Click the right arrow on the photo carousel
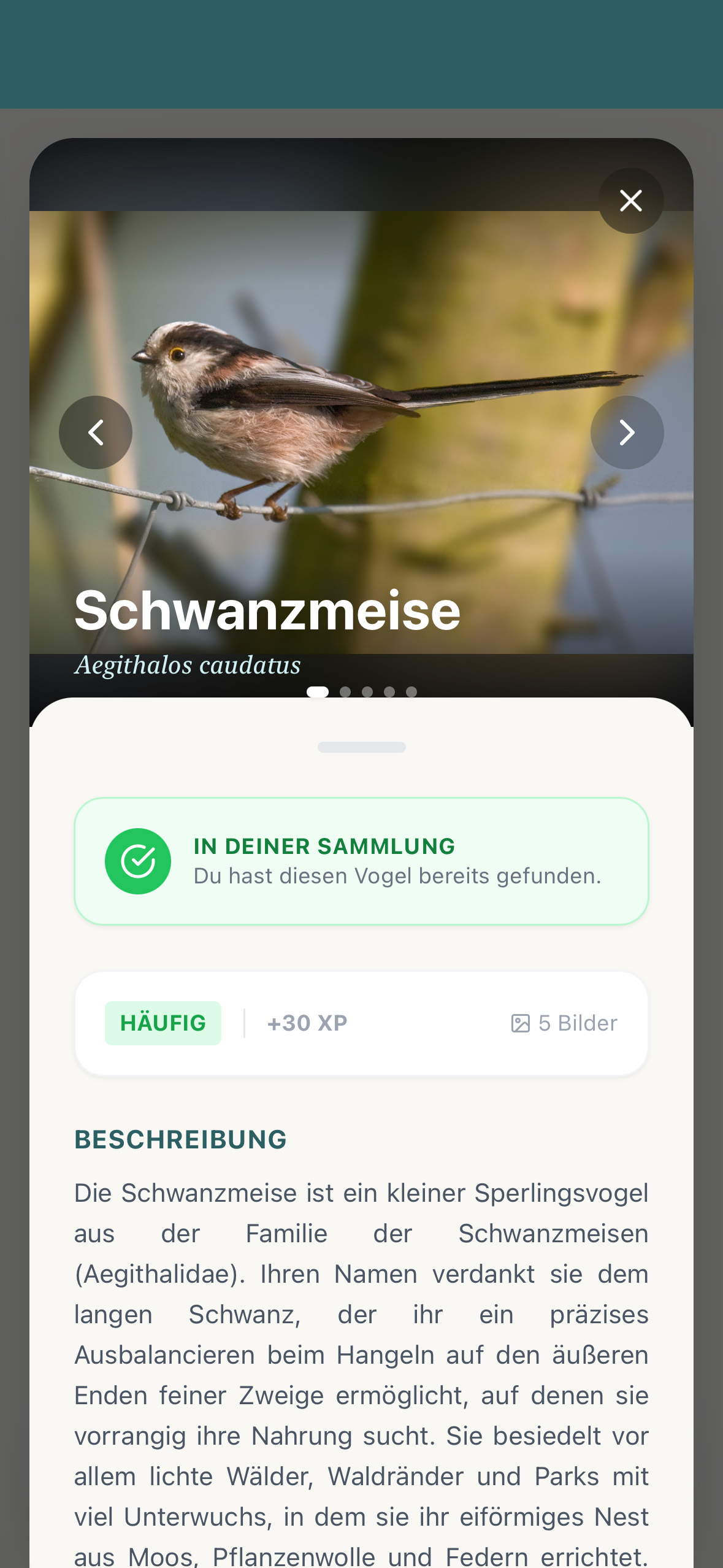 point(627,432)
